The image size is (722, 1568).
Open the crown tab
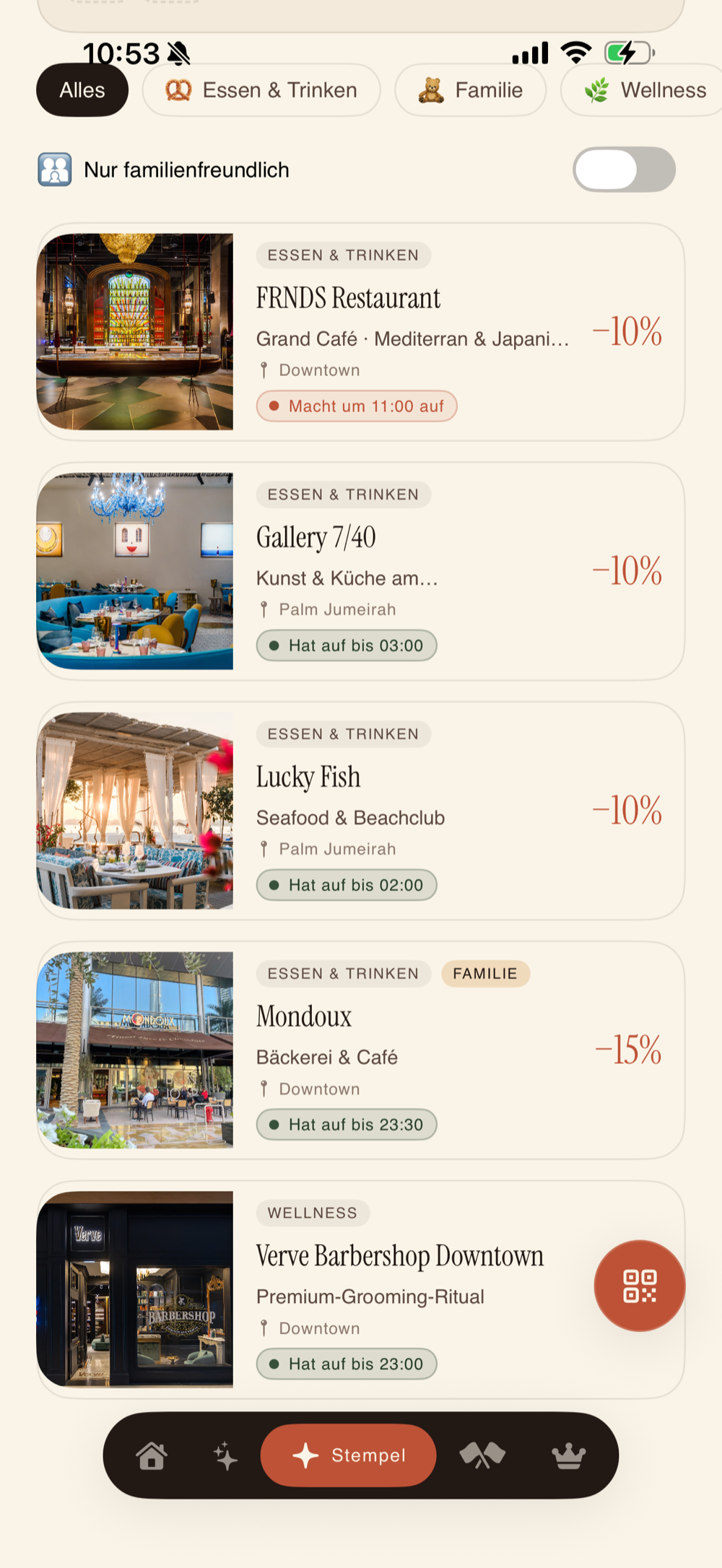tap(569, 1455)
